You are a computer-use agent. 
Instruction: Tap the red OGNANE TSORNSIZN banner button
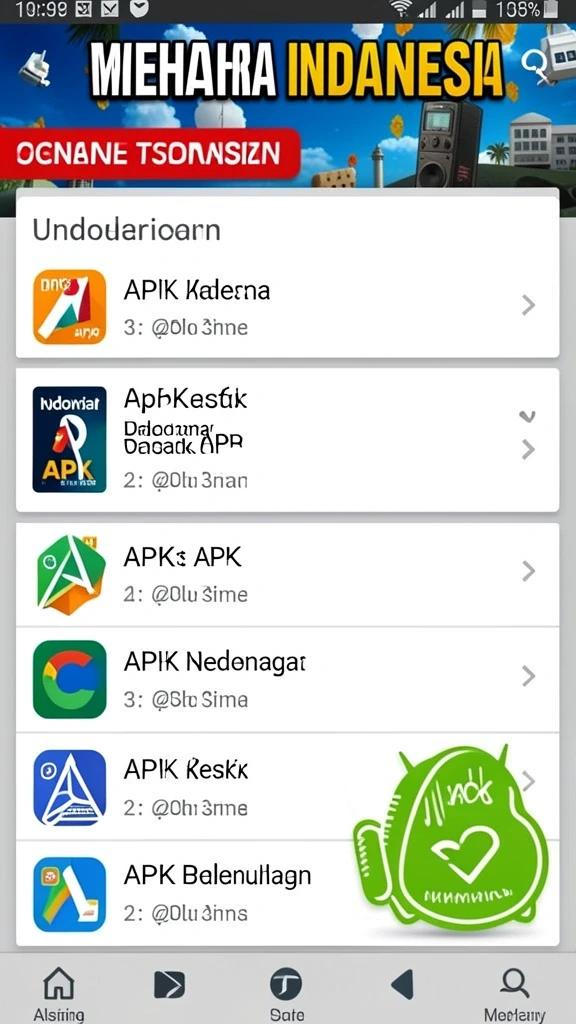click(149, 153)
